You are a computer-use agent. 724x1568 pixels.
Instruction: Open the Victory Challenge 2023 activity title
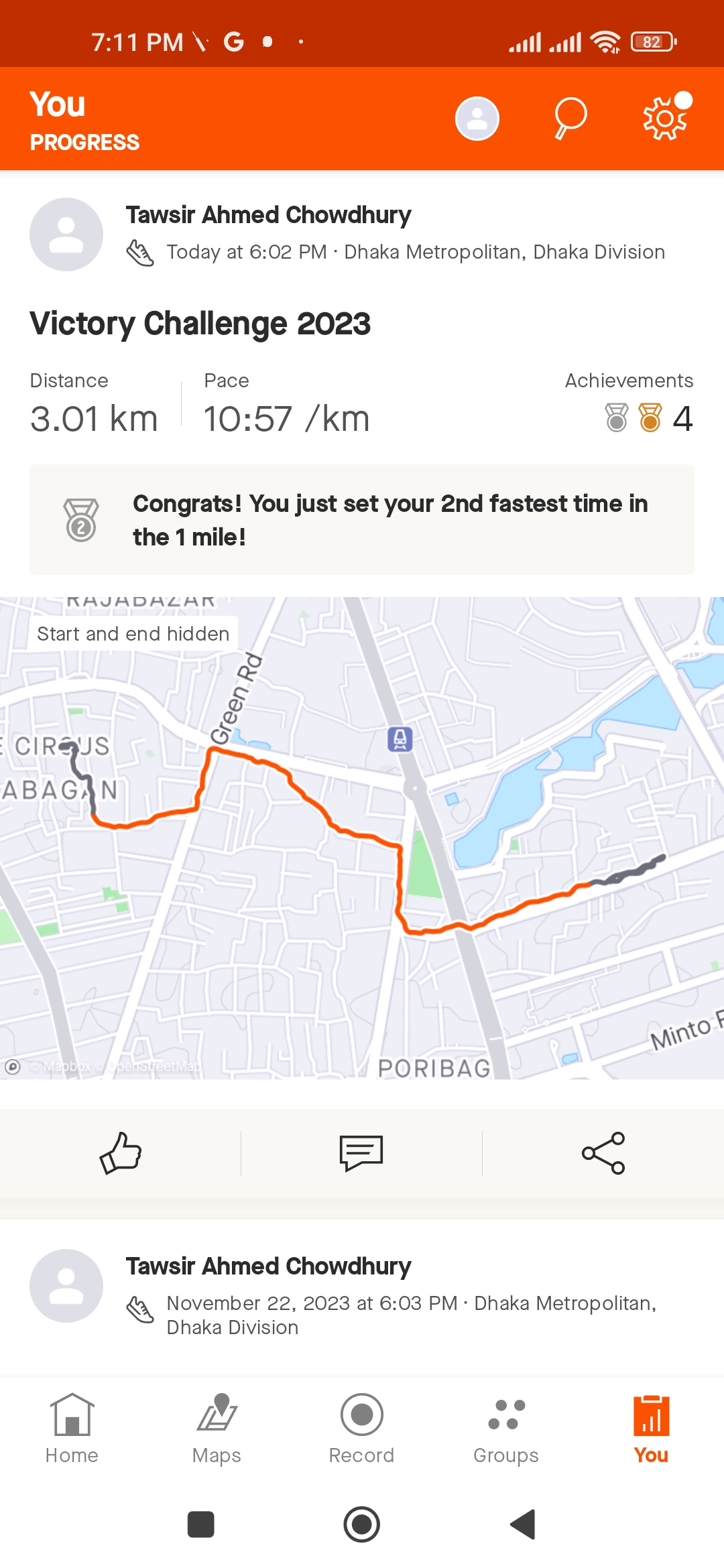200,324
